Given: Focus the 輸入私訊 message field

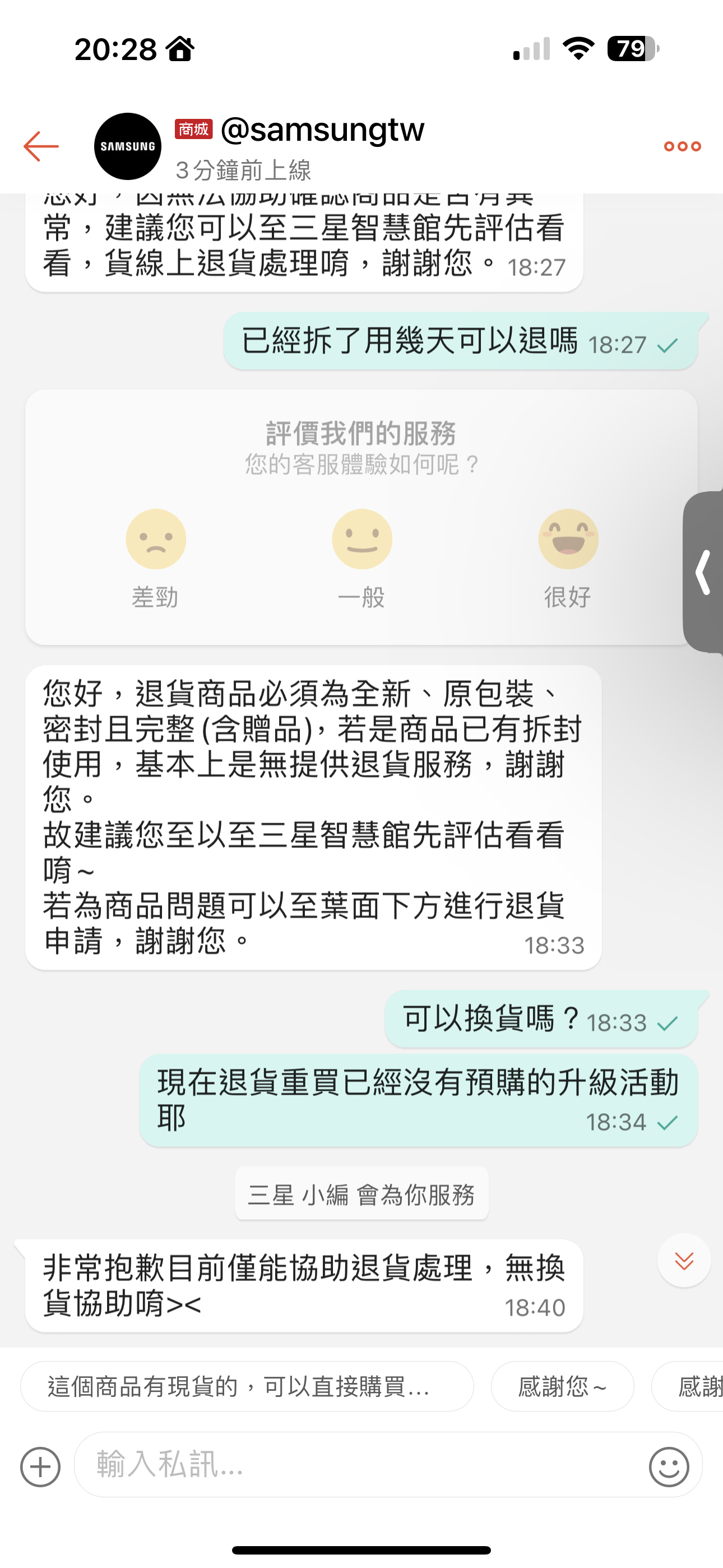Looking at the screenshot, I should click(359, 1464).
